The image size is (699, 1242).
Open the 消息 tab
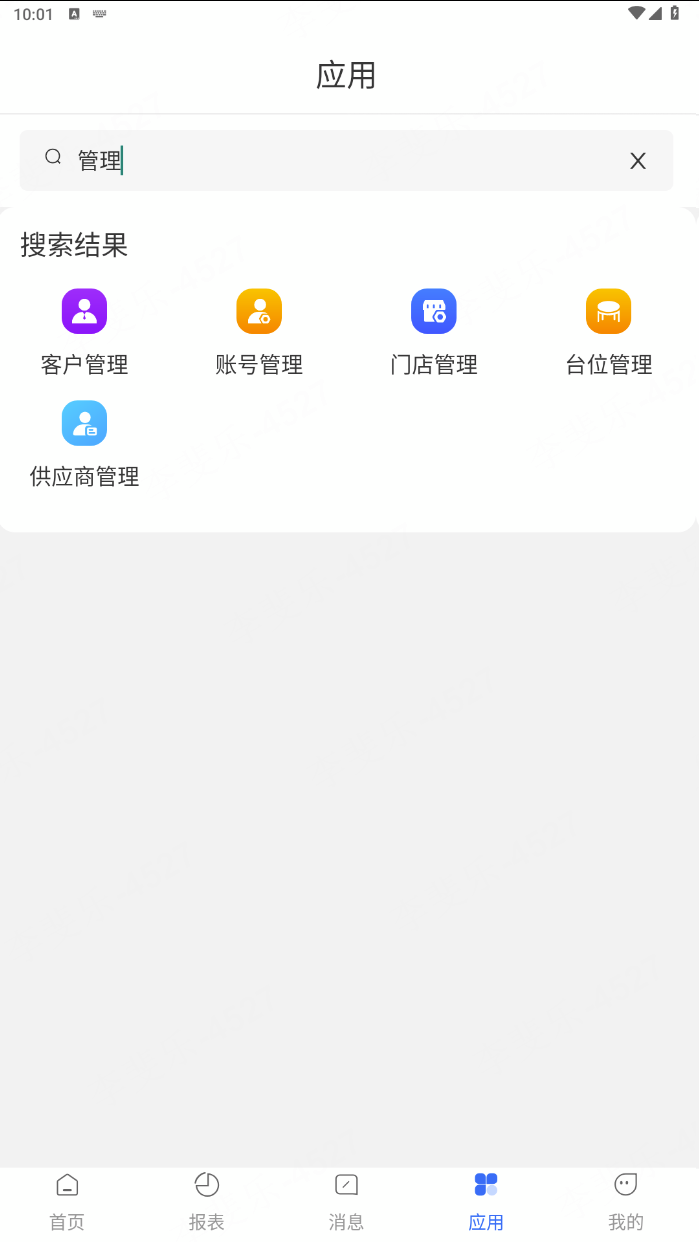coord(346,1201)
